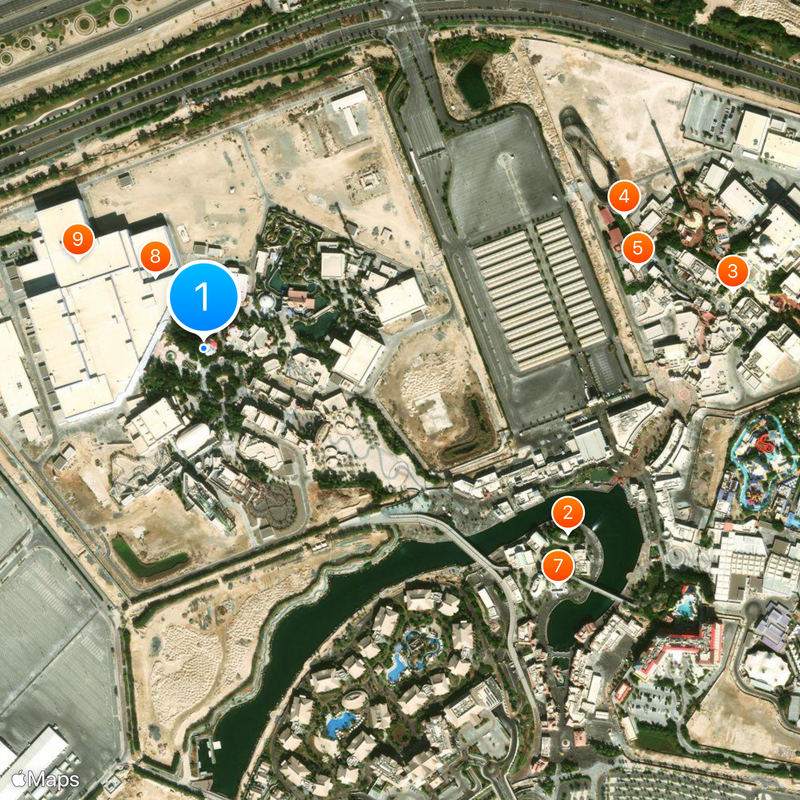
Task: Select map pin number 9
Action: point(77,239)
